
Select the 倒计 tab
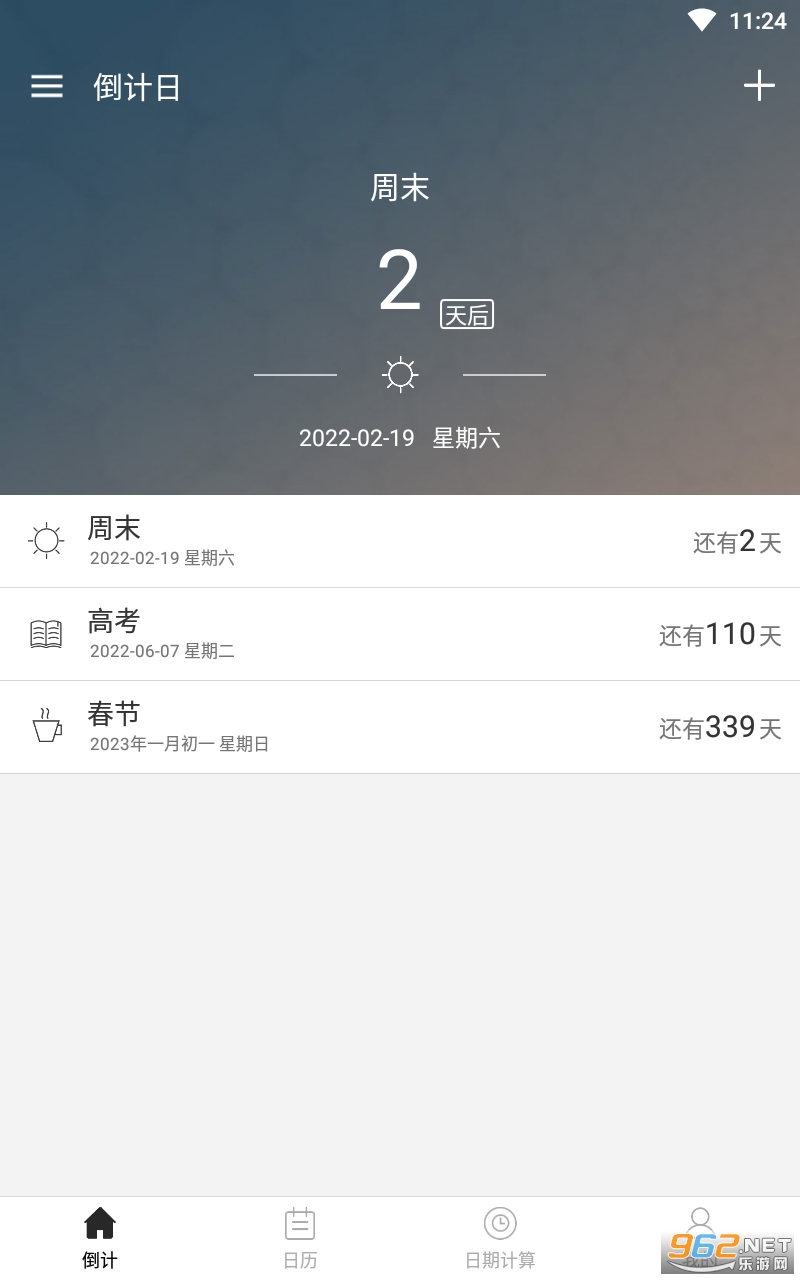[x=100, y=1238]
